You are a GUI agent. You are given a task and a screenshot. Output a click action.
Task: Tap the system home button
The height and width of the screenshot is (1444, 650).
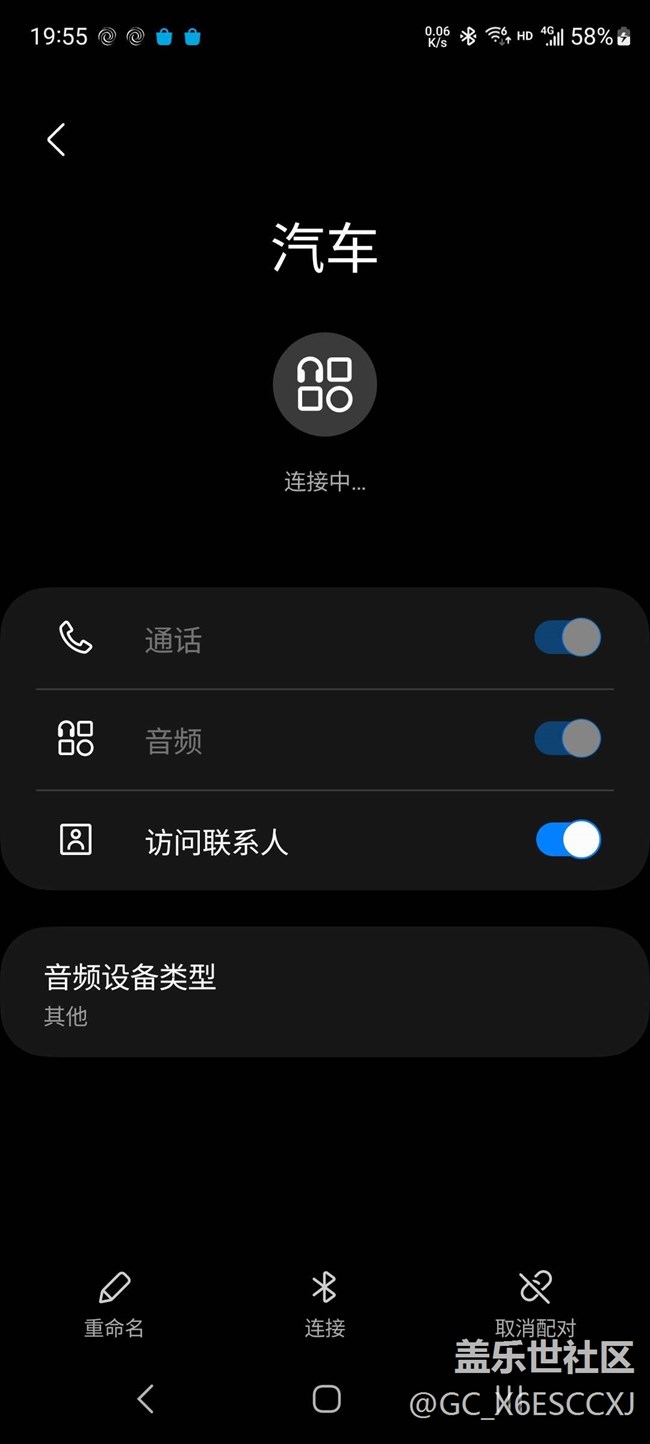[326, 1398]
